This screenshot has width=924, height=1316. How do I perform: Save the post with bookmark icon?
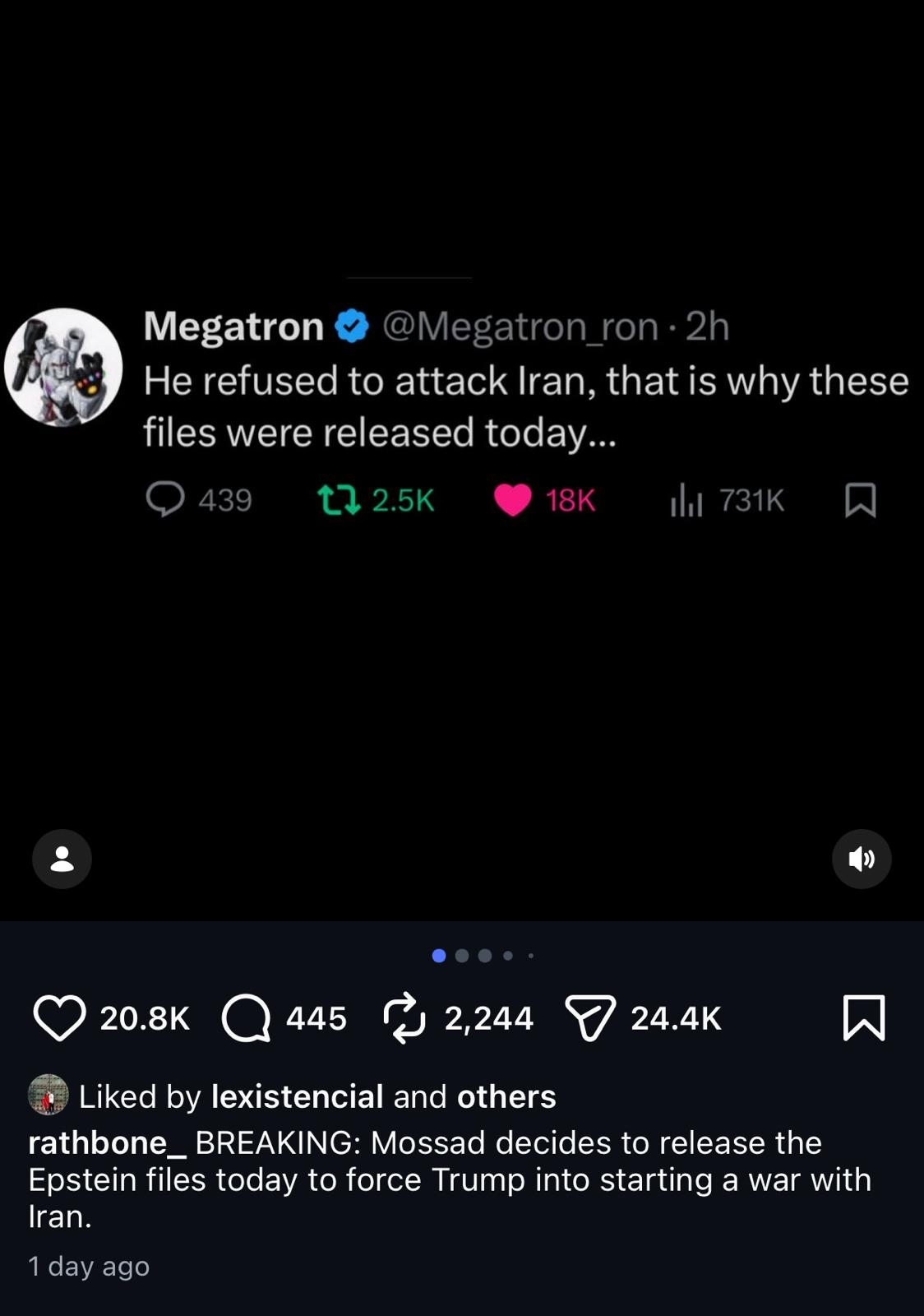pyautogui.click(x=864, y=1018)
